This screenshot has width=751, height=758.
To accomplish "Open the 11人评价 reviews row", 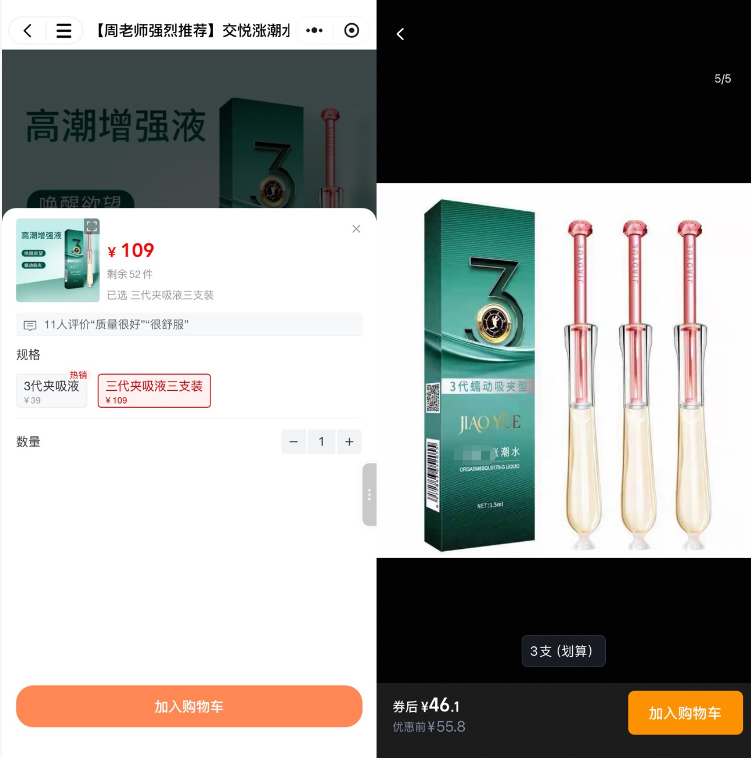I will coord(189,324).
